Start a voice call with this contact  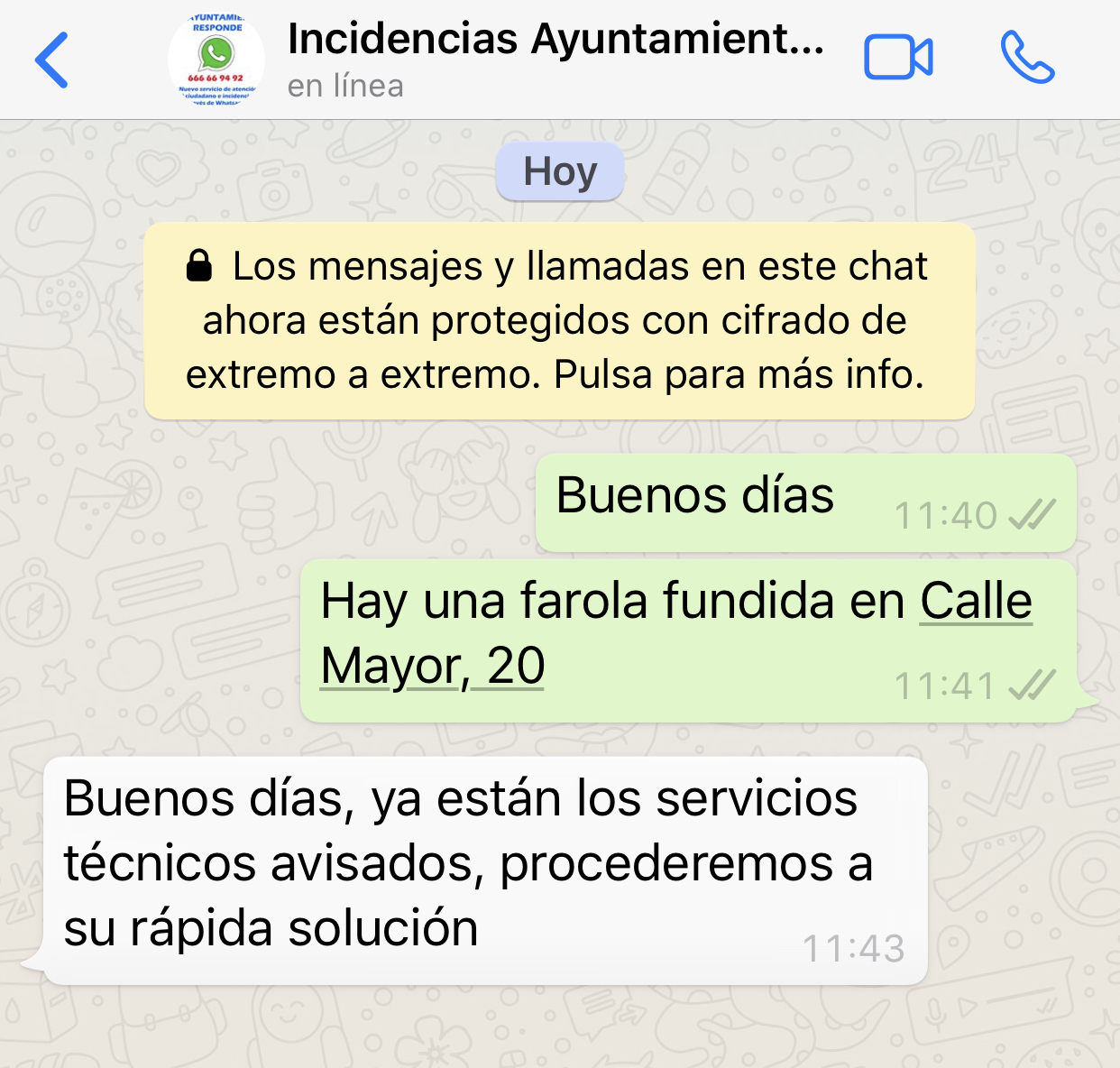pos(1026,59)
